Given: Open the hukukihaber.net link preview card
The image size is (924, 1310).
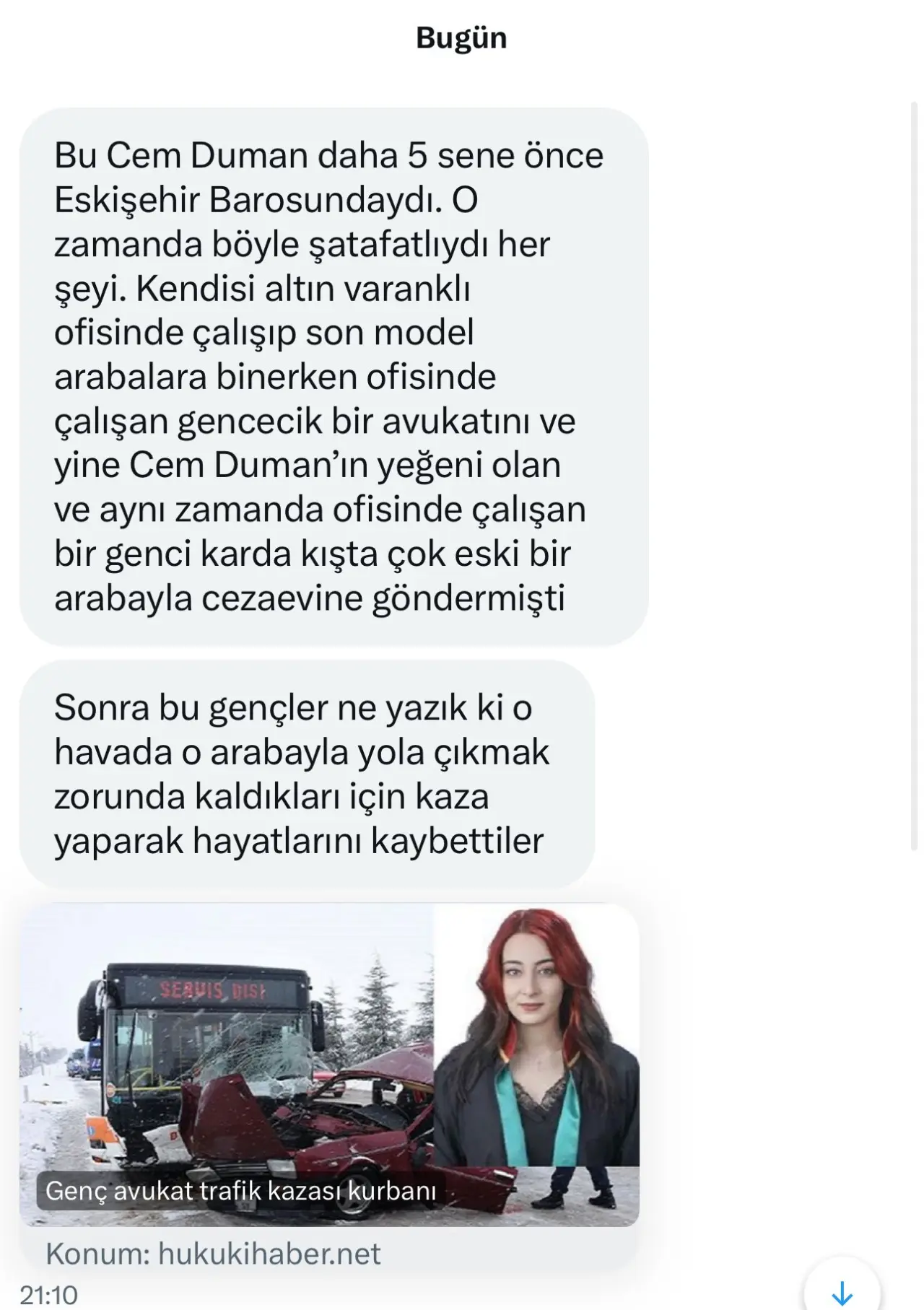Looking at the screenshot, I should pos(329,1068).
